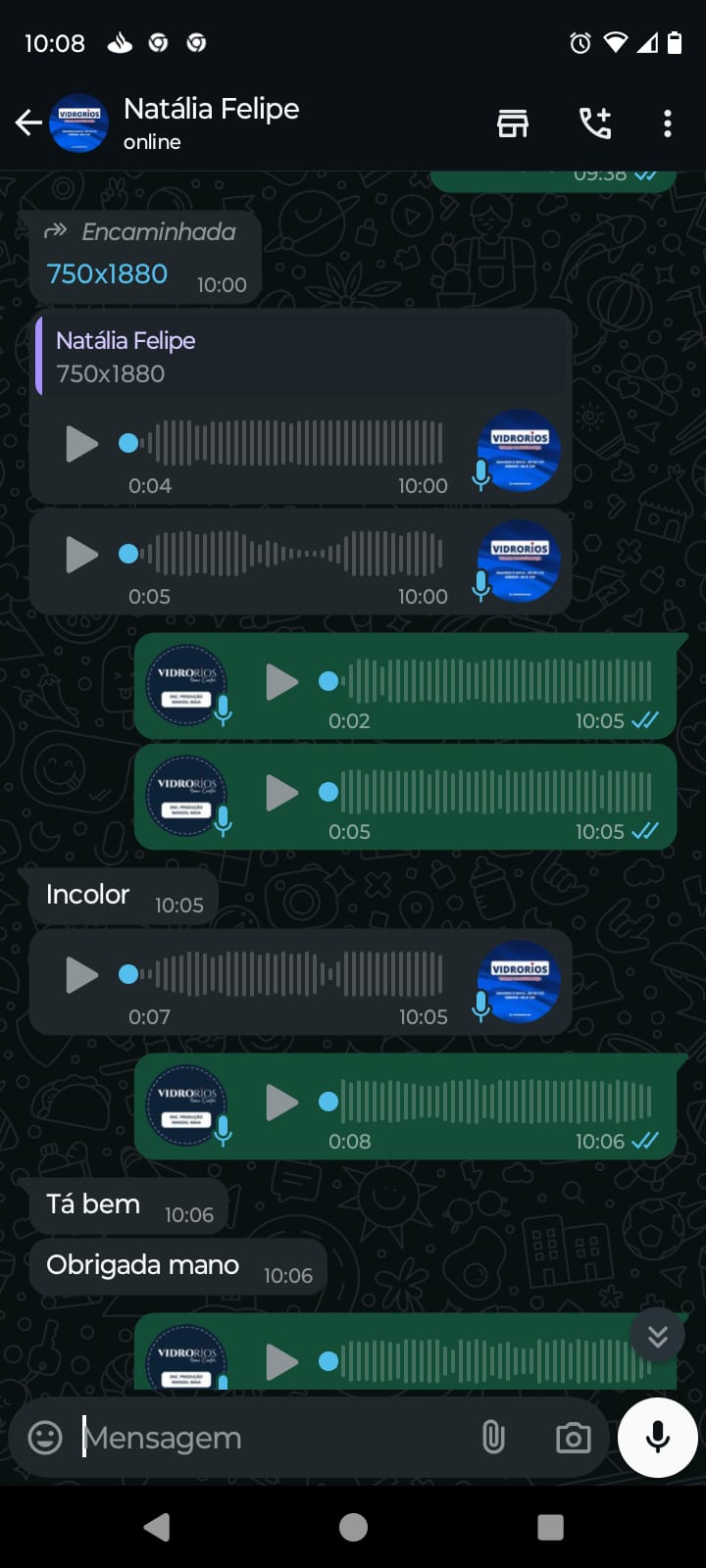Screen dimensions: 706x1568
Task: Play the sent 0:02 voice message
Action: pyautogui.click(x=281, y=681)
